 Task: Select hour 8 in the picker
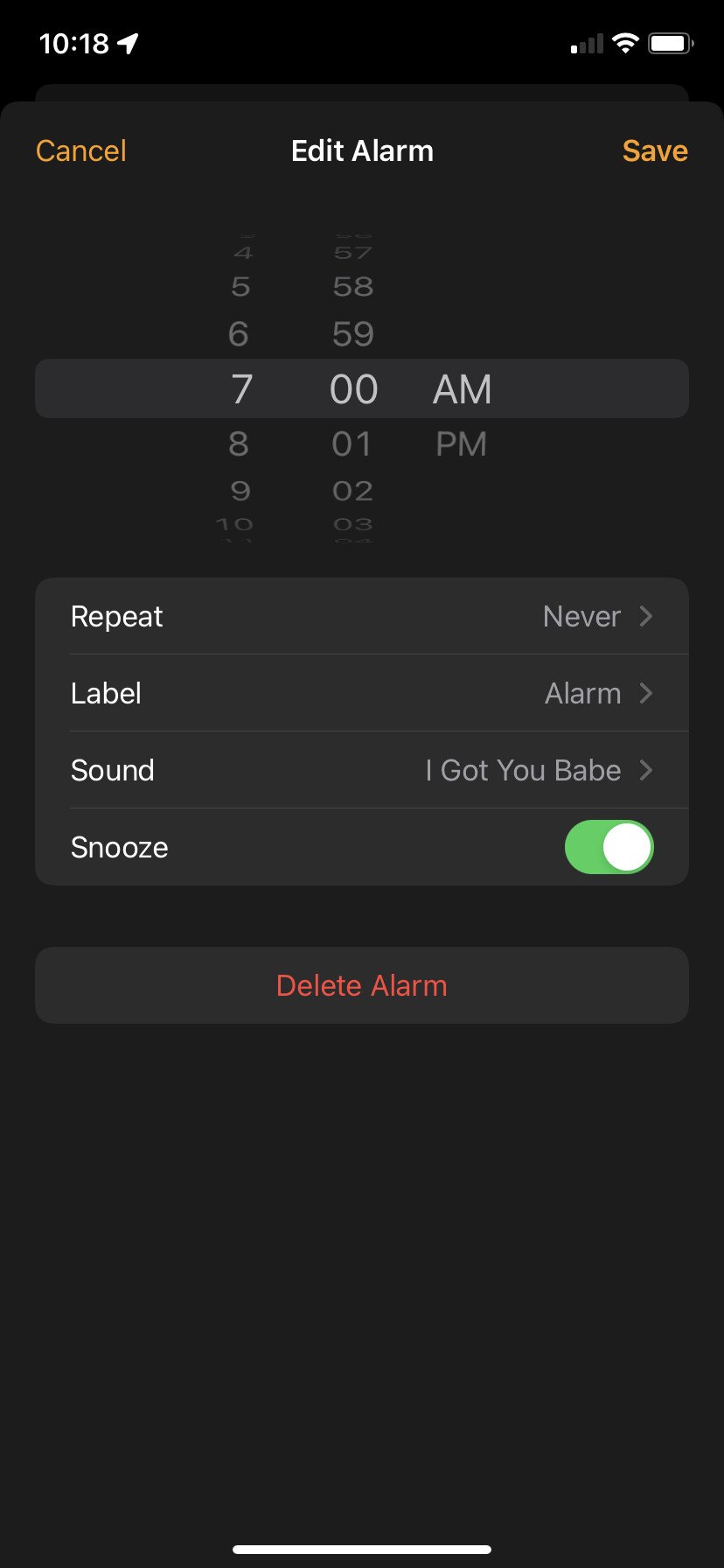point(239,444)
